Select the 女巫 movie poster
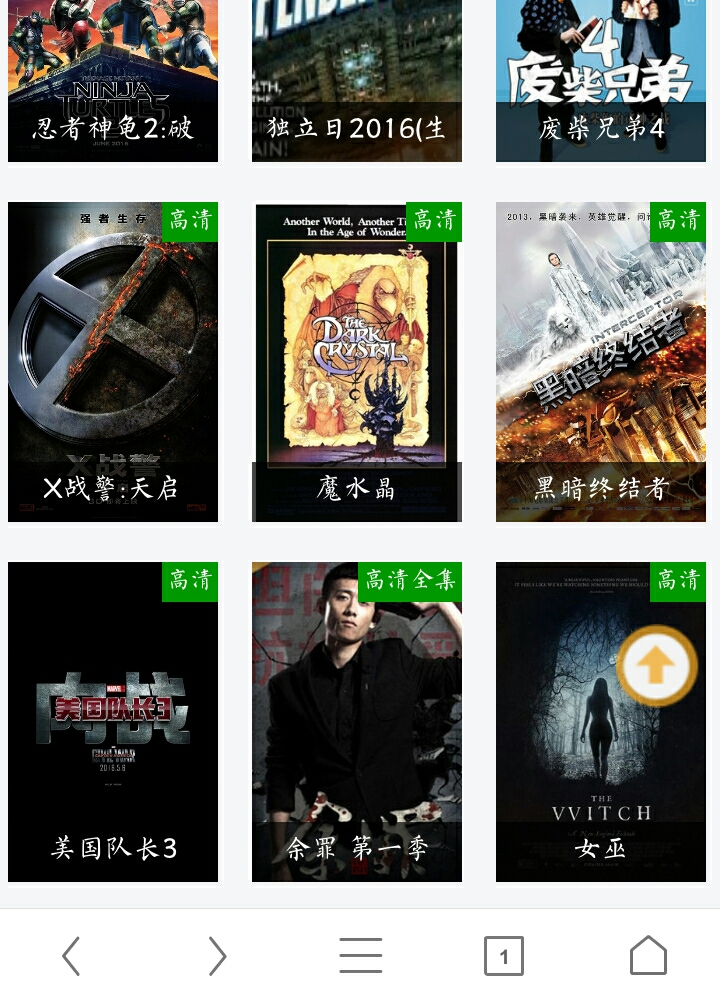 601,760
